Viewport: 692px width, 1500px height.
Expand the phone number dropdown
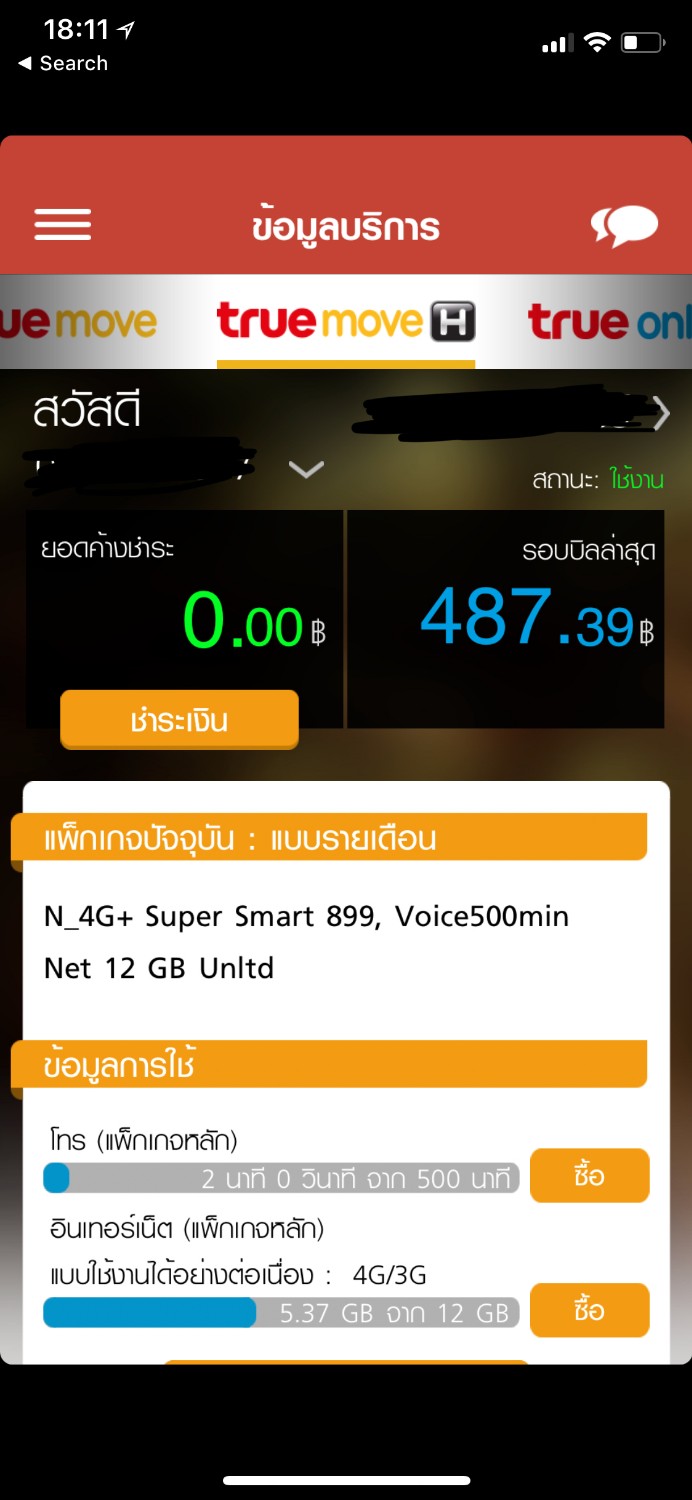(x=306, y=468)
